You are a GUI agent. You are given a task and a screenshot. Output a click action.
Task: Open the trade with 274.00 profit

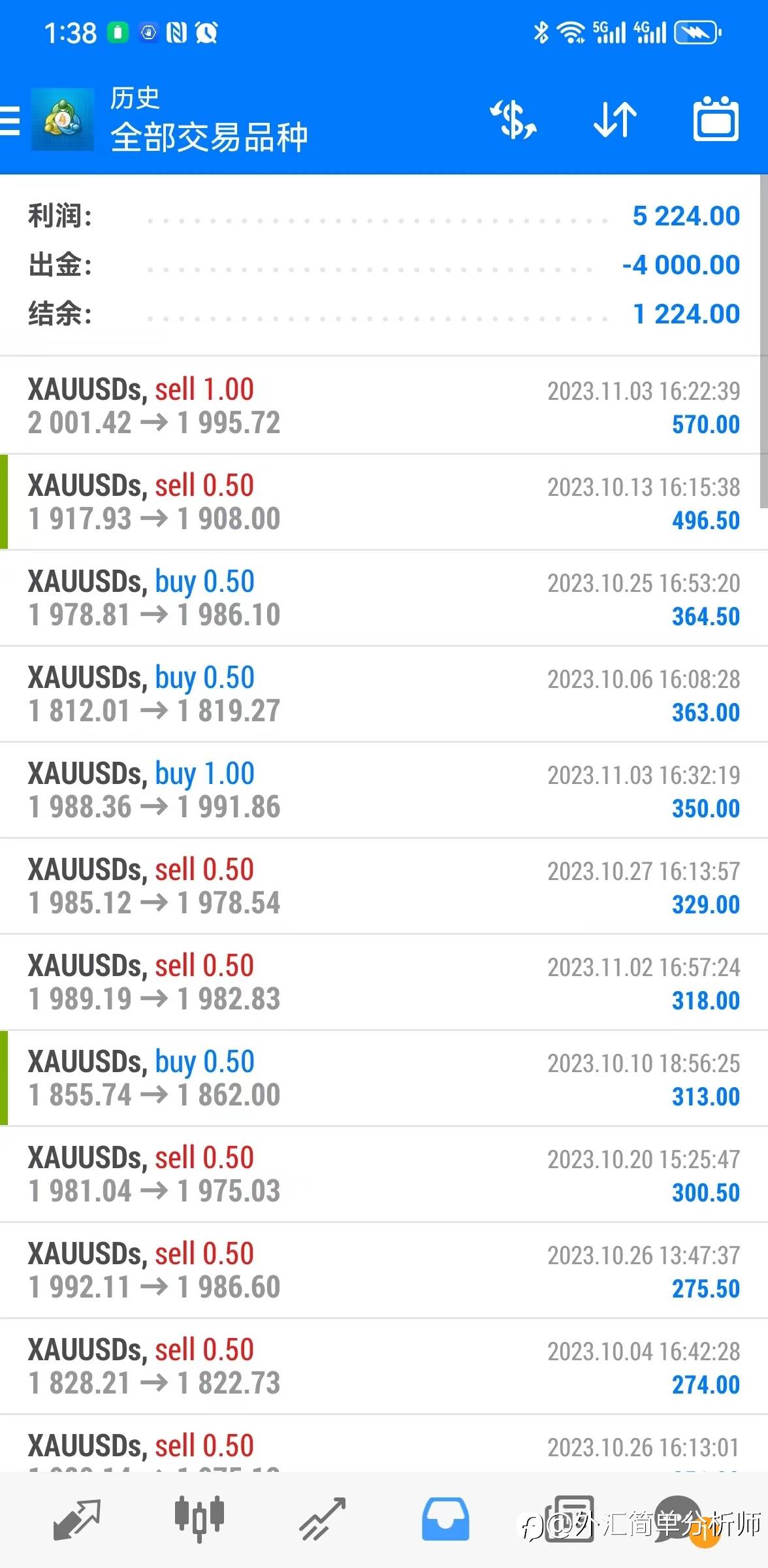click(384, 1366)
